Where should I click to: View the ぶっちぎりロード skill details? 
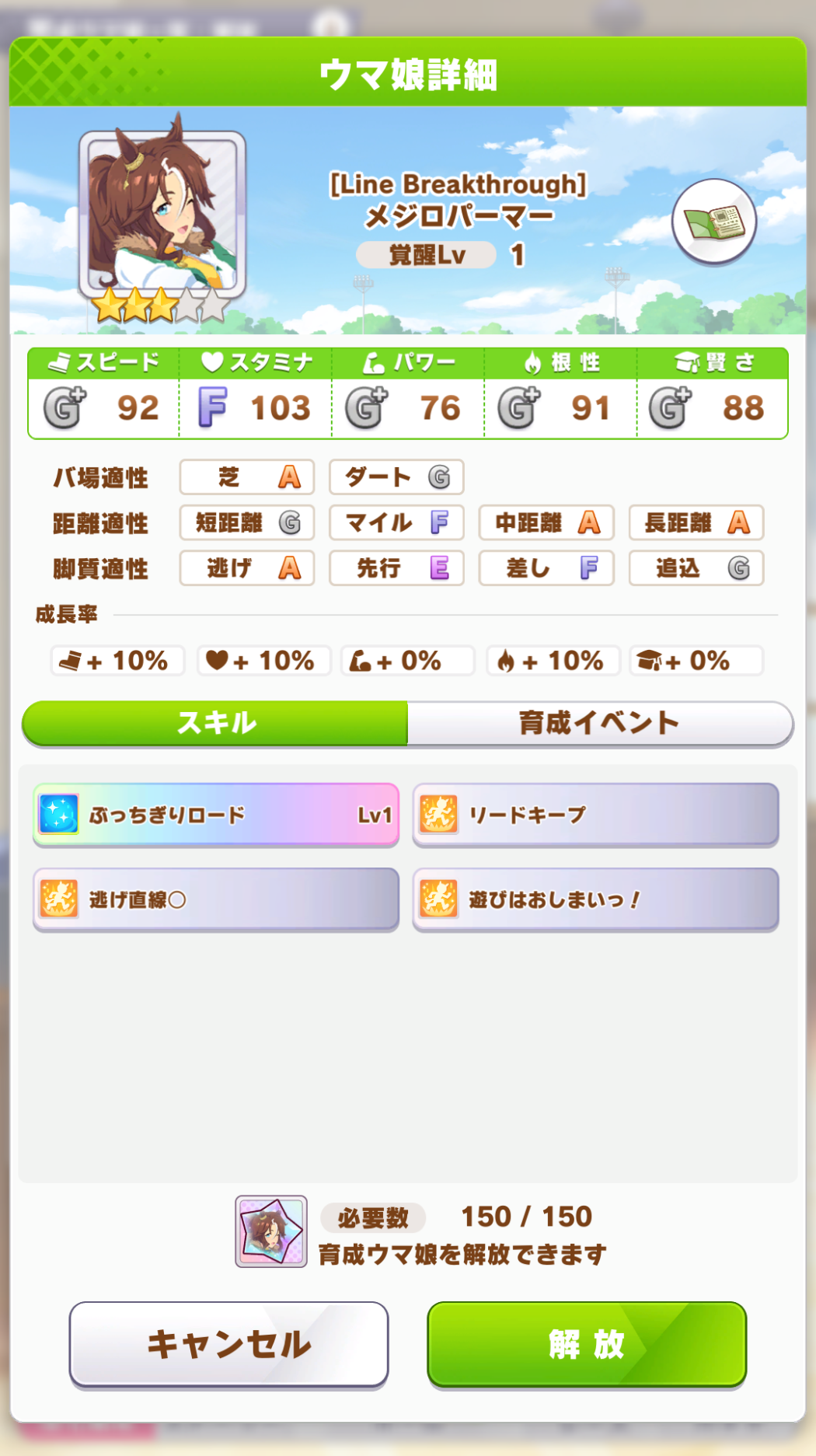click(216, 815)
